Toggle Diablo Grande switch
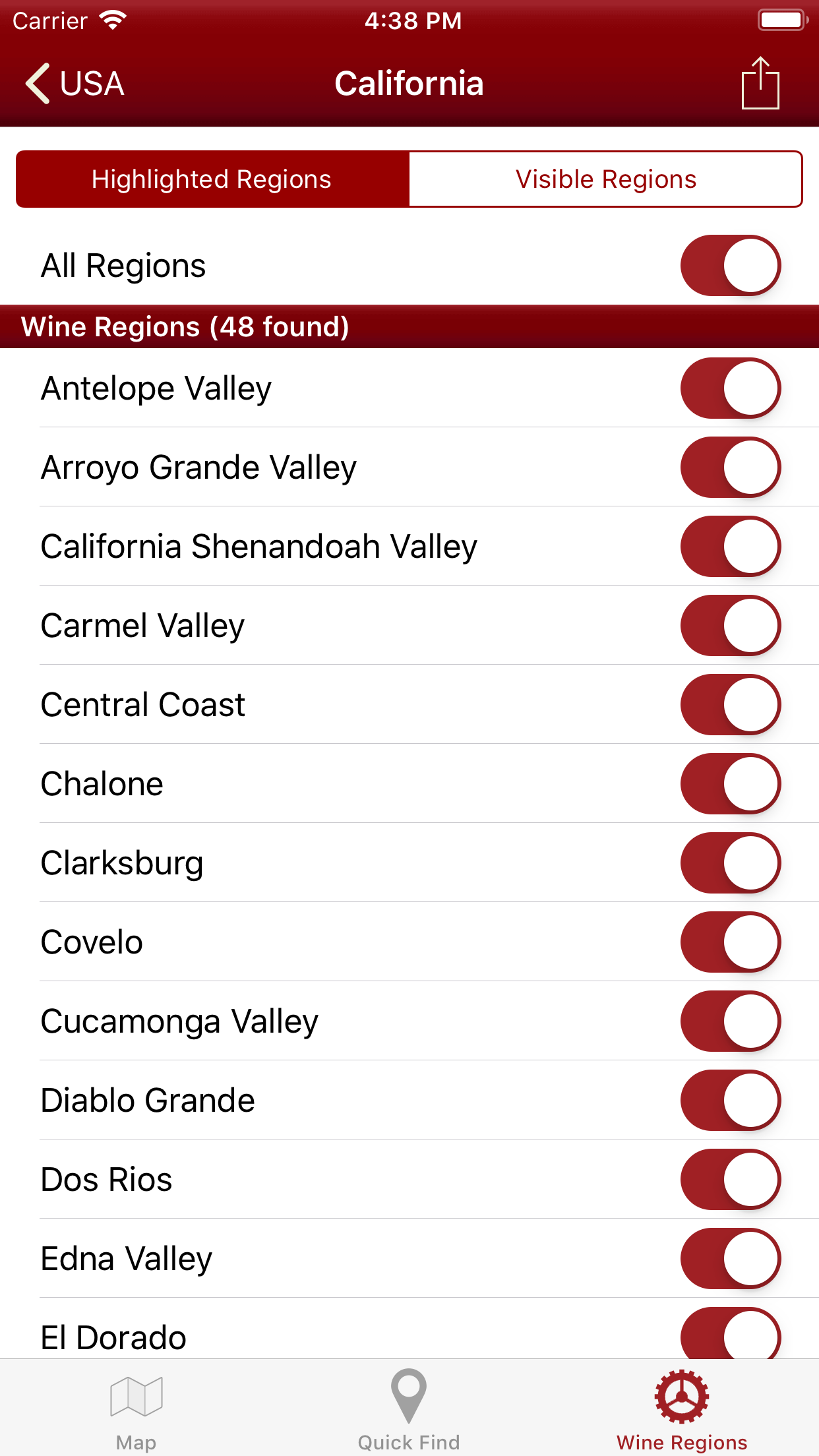The image size is (819, 1456). coord(731,1101)
